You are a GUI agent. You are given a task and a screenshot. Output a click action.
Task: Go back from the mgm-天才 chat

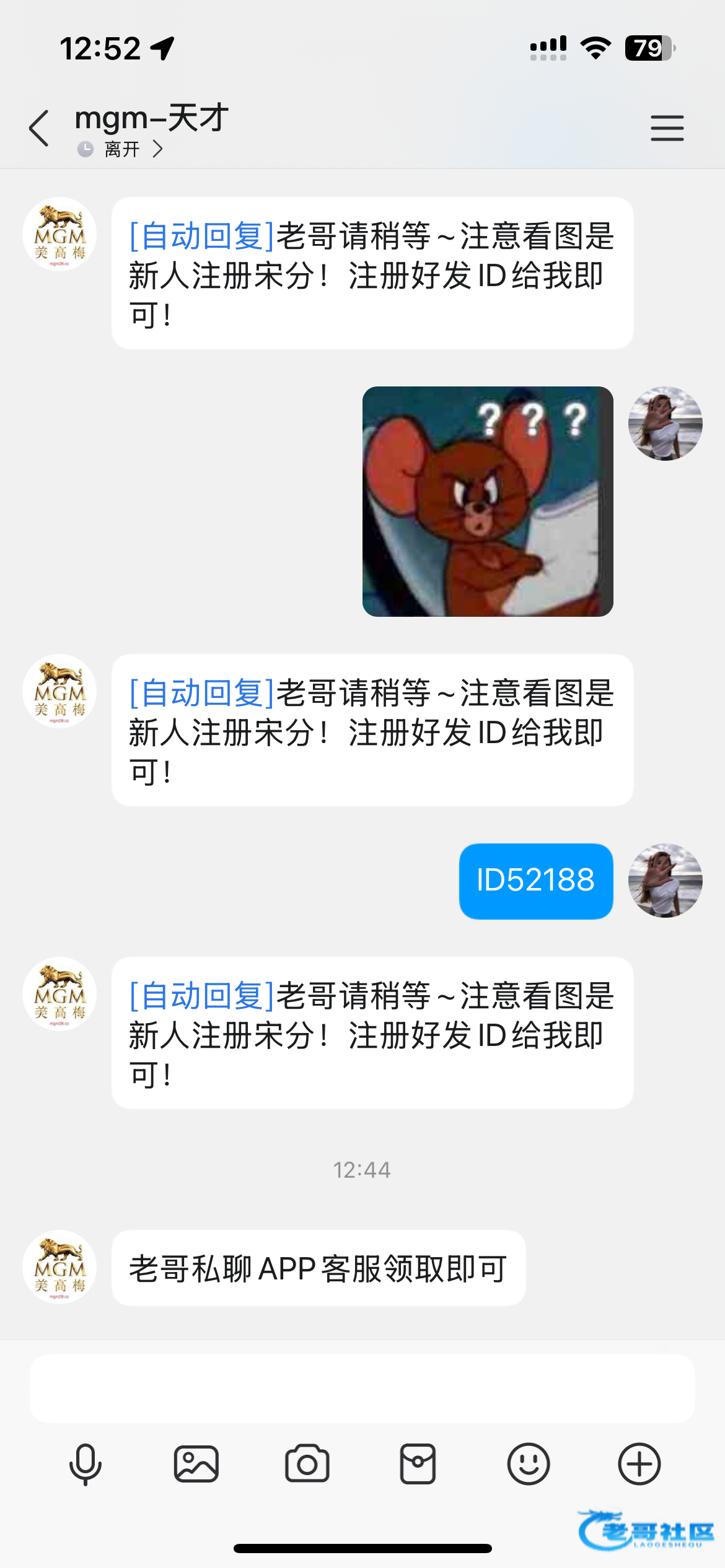(x=39, y=129)
